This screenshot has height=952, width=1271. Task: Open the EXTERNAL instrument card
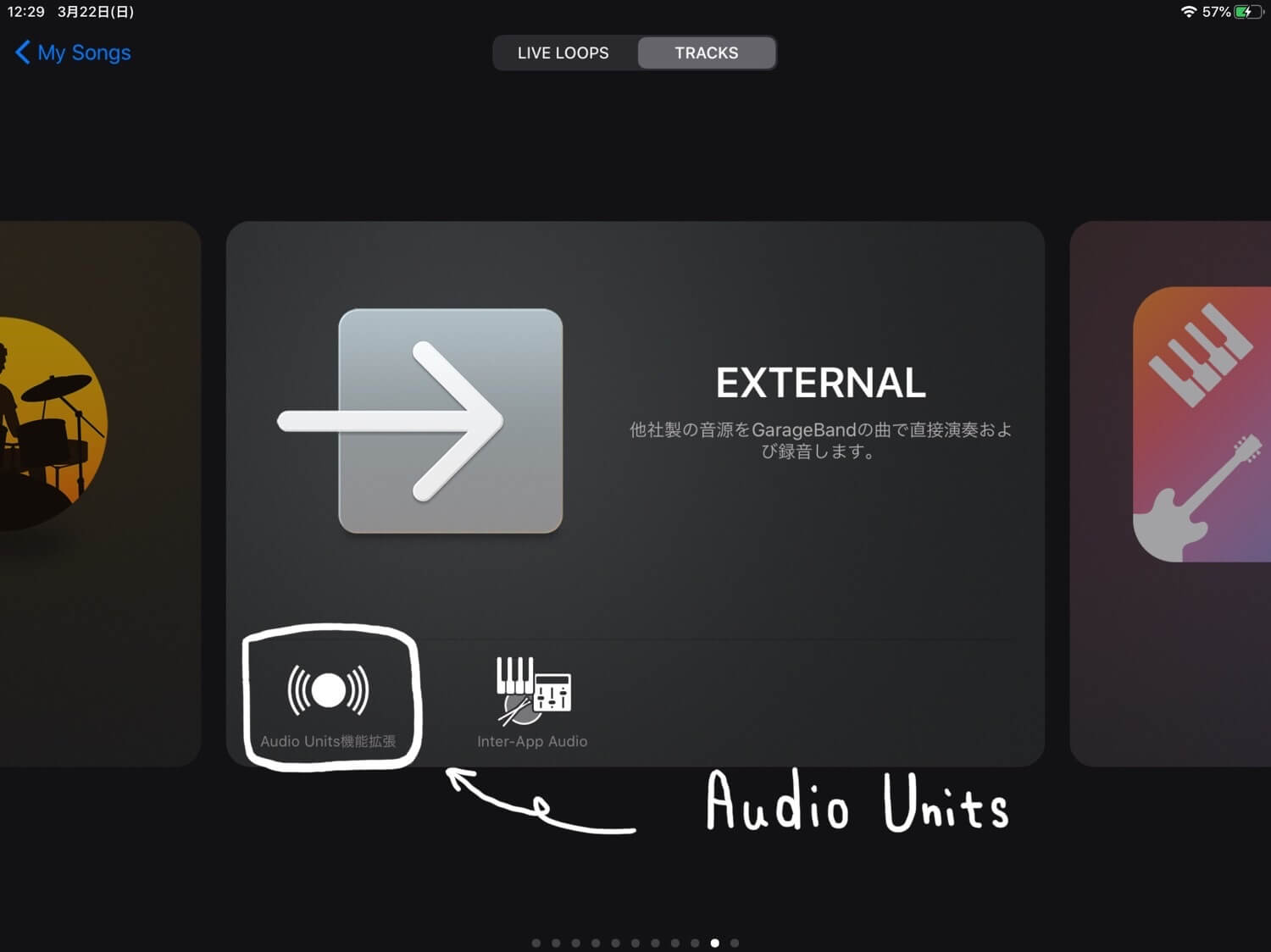point(451,421)
